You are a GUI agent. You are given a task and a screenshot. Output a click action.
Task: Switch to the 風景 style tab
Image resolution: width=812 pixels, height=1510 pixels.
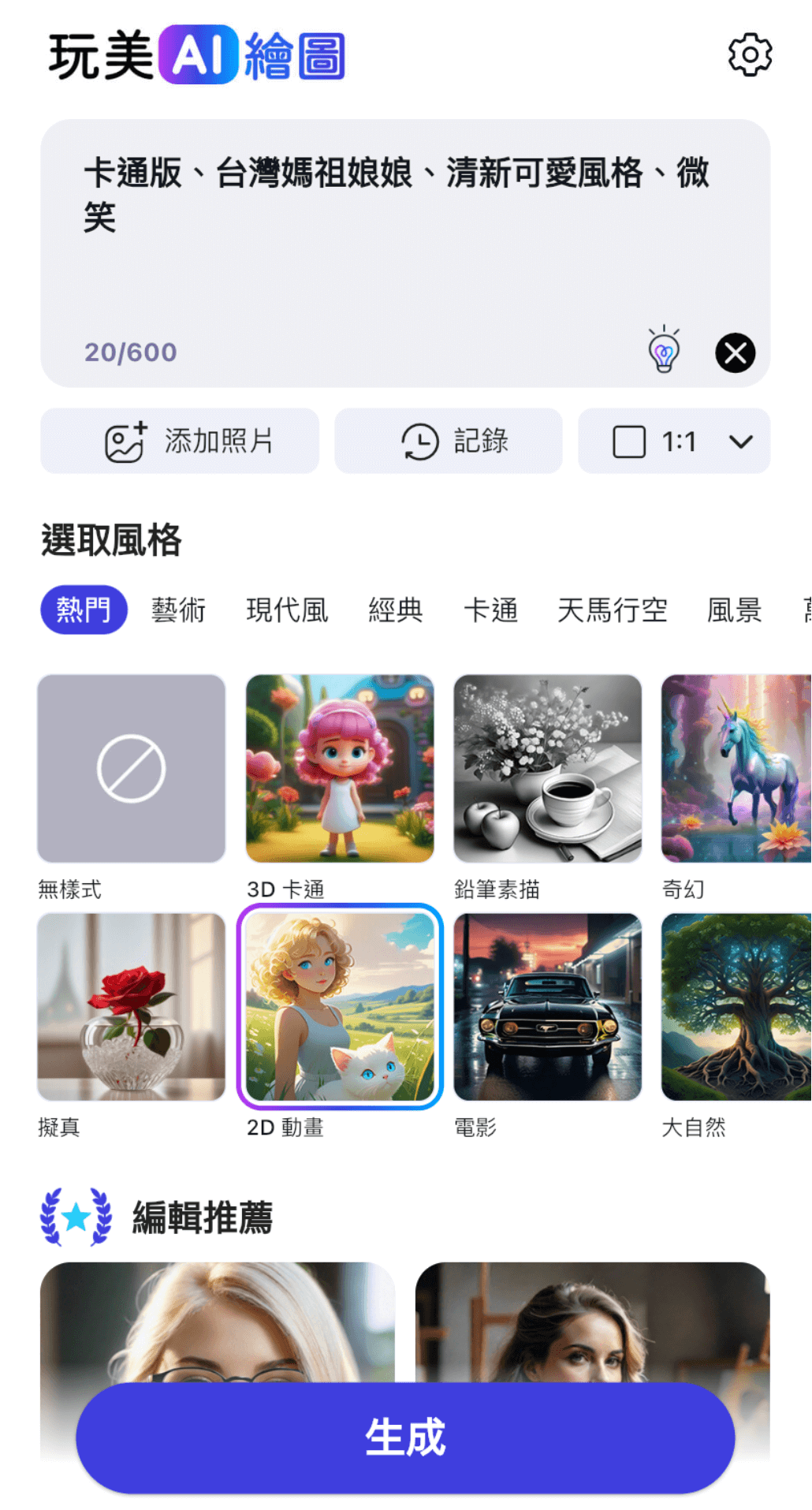coord(734,610)
